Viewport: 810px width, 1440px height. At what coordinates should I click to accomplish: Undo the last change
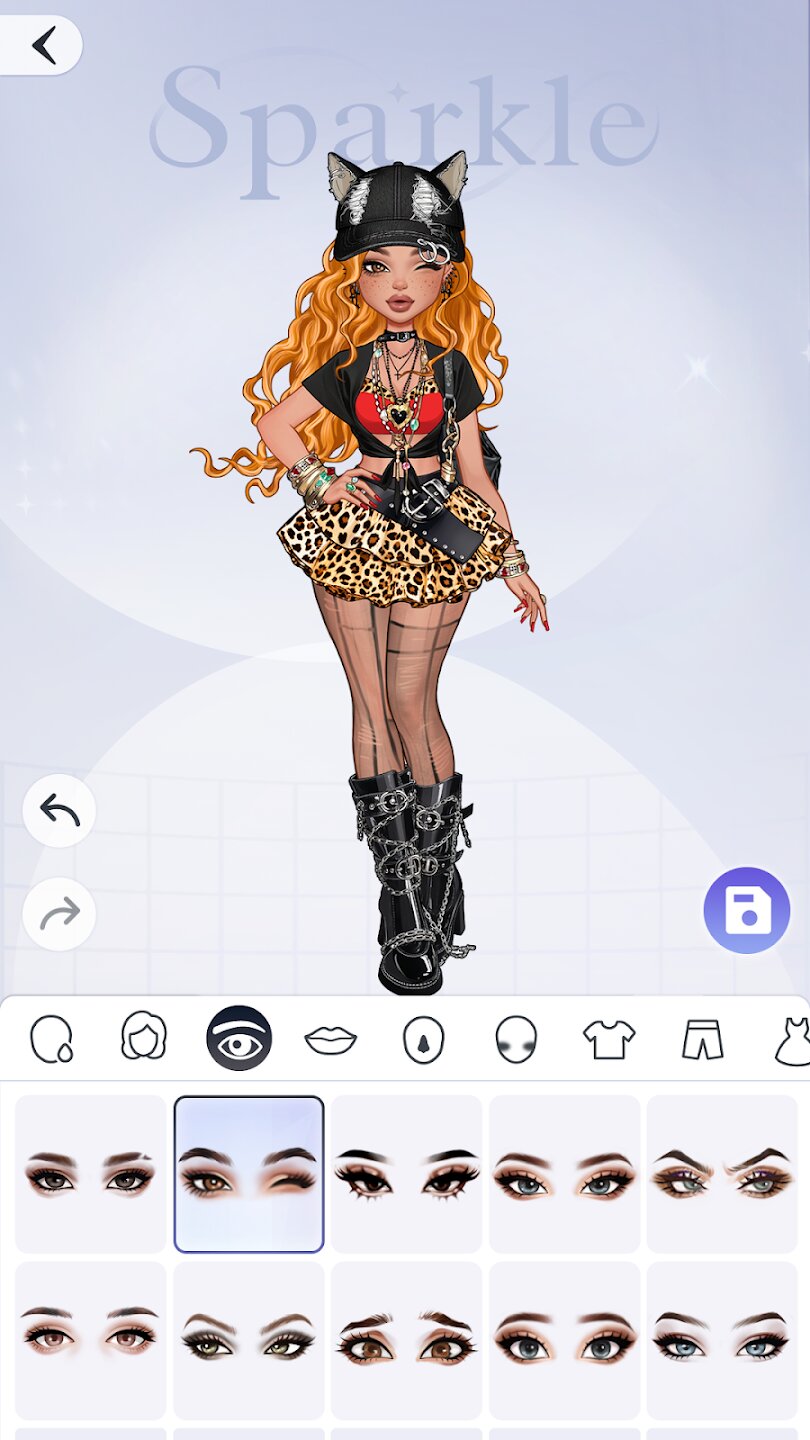tap(59, 811)
